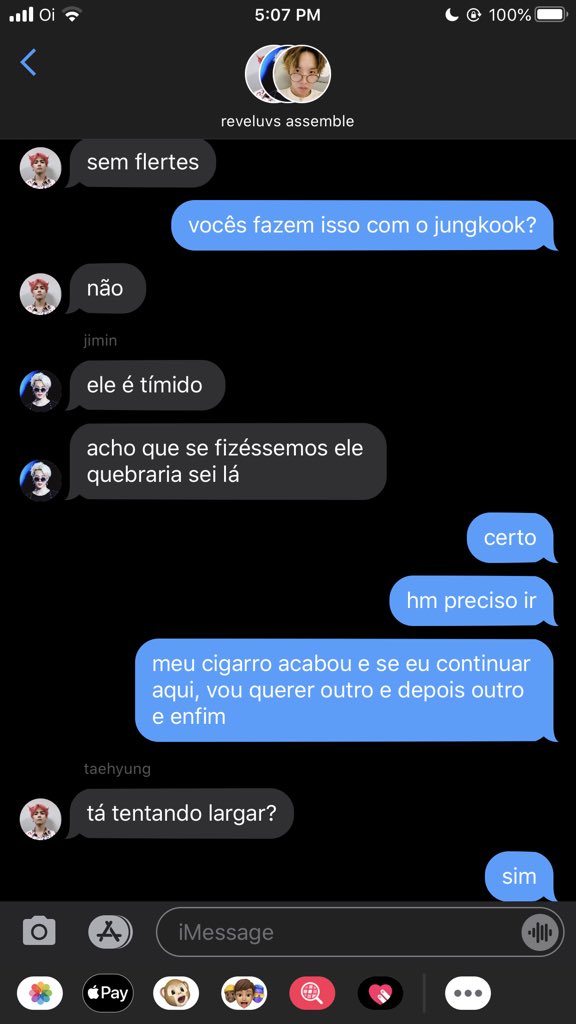Toggle the App Store apps drawer
576x1024 pixels.
(110, 931)
